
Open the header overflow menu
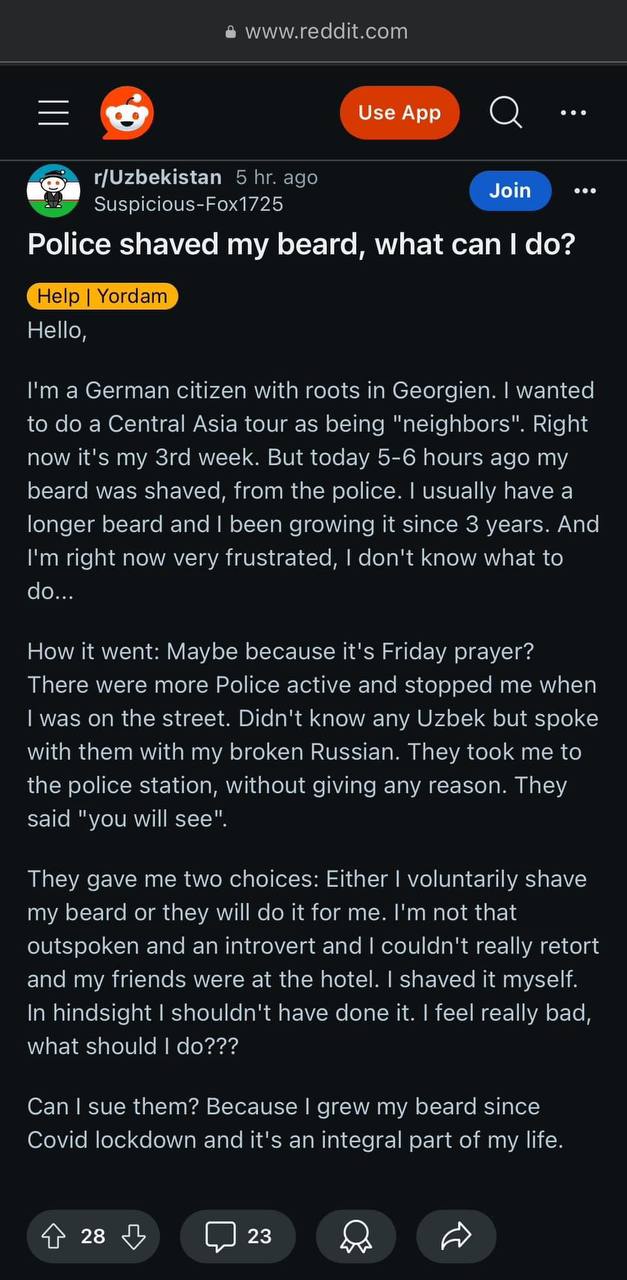pos(573,113)
